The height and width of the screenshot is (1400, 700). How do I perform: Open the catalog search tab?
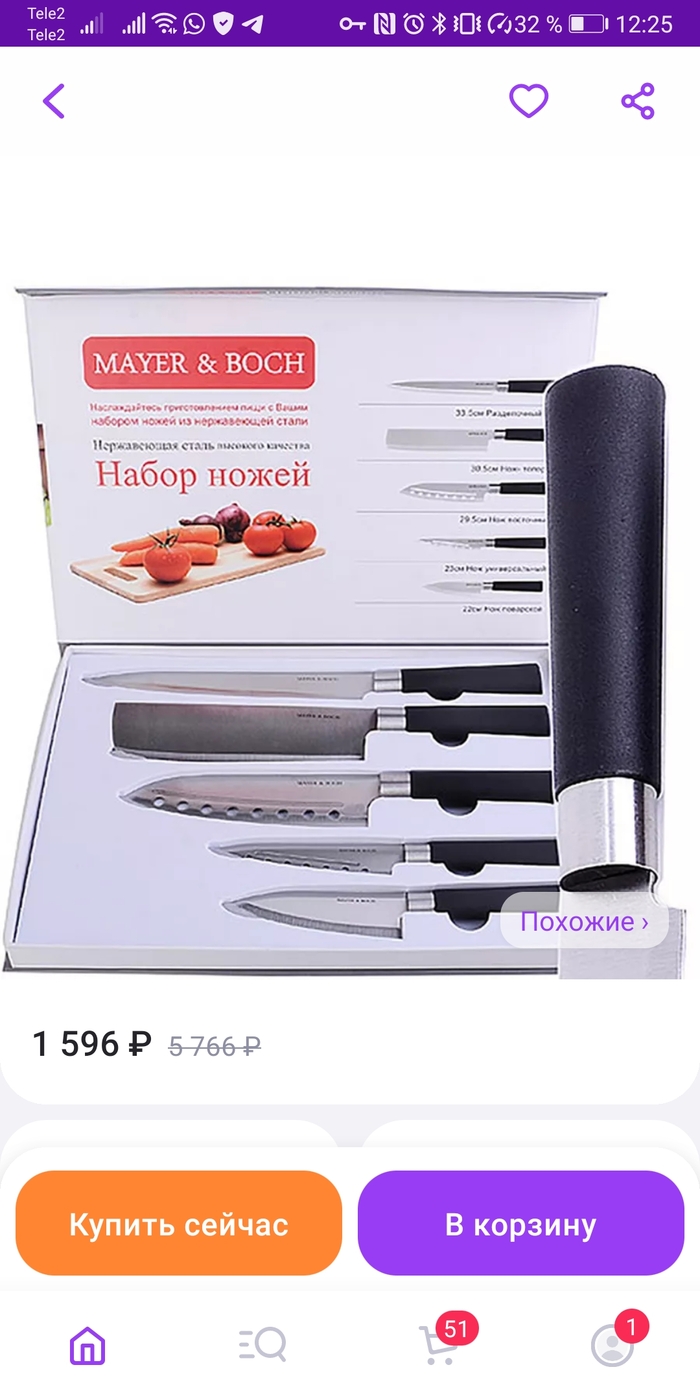point(263,1346)
